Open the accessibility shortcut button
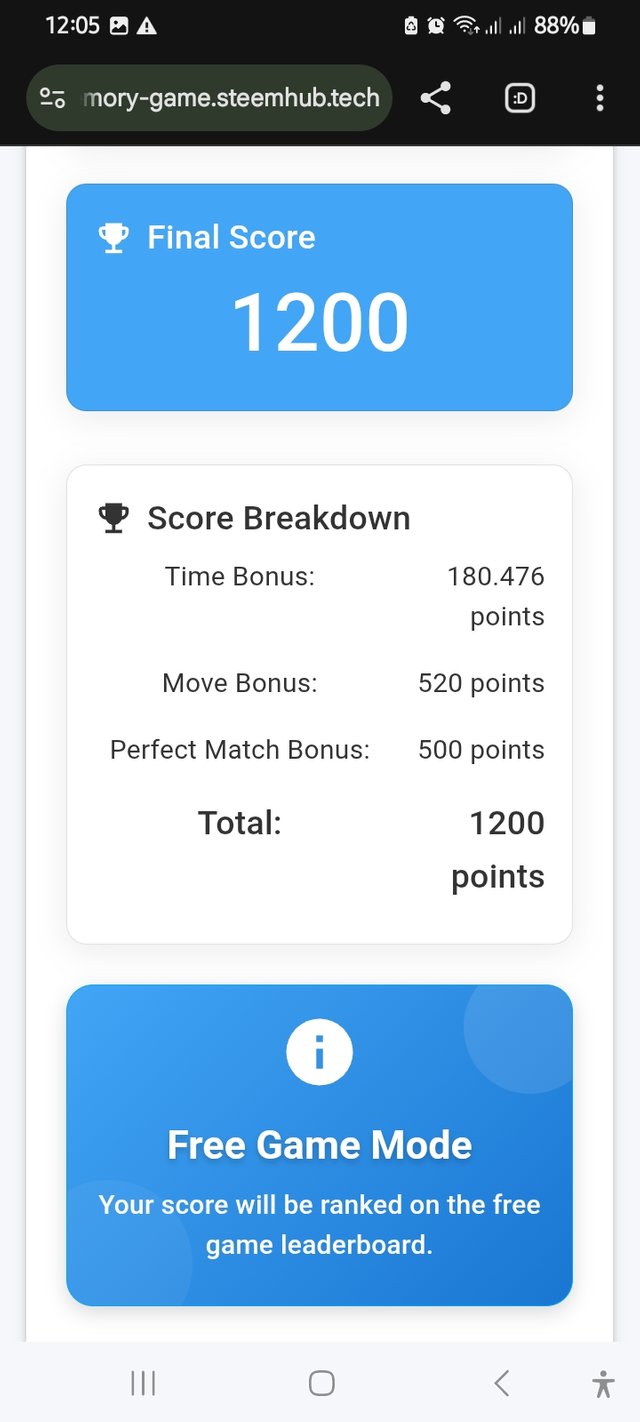 click(x=603, y=1383)
